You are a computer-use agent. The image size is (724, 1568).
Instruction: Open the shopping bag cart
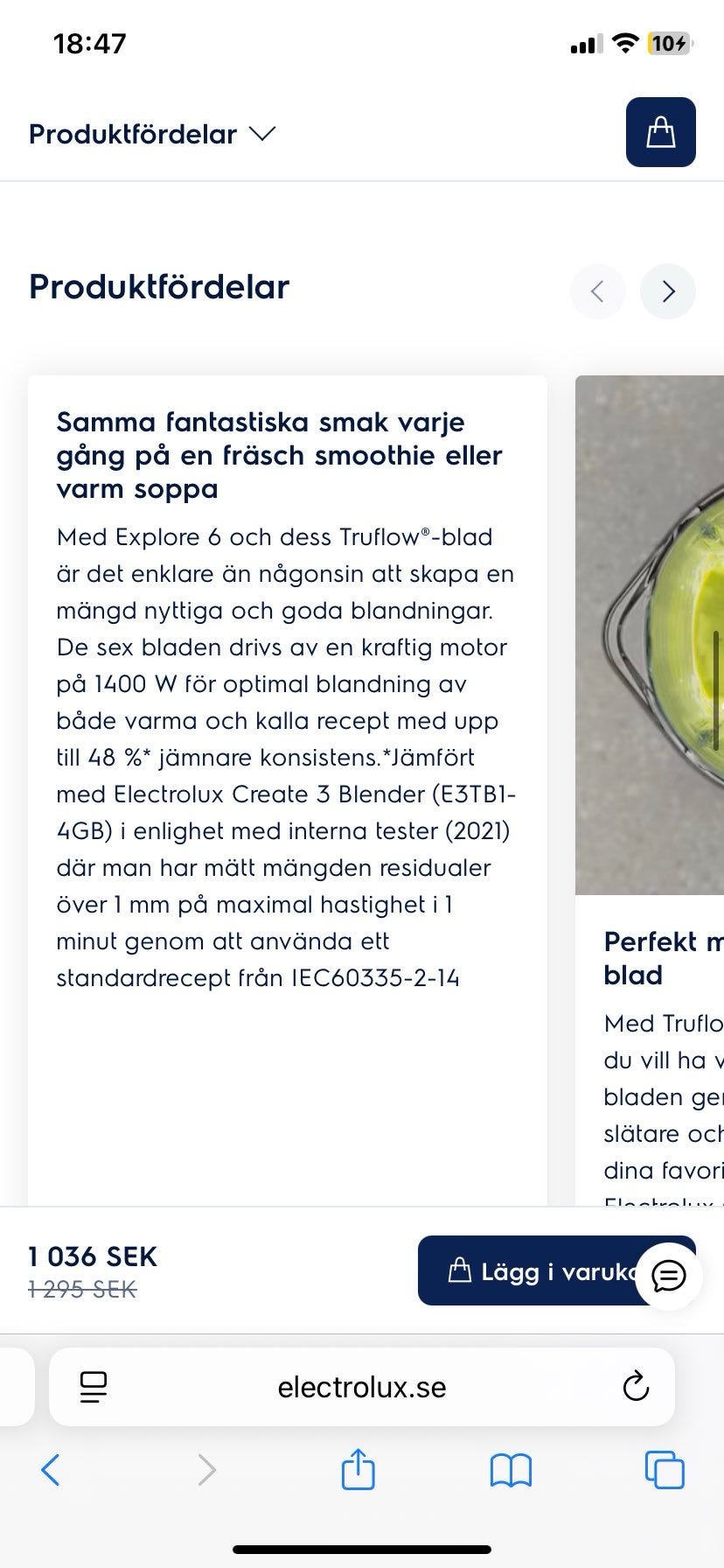pos(660,132)
